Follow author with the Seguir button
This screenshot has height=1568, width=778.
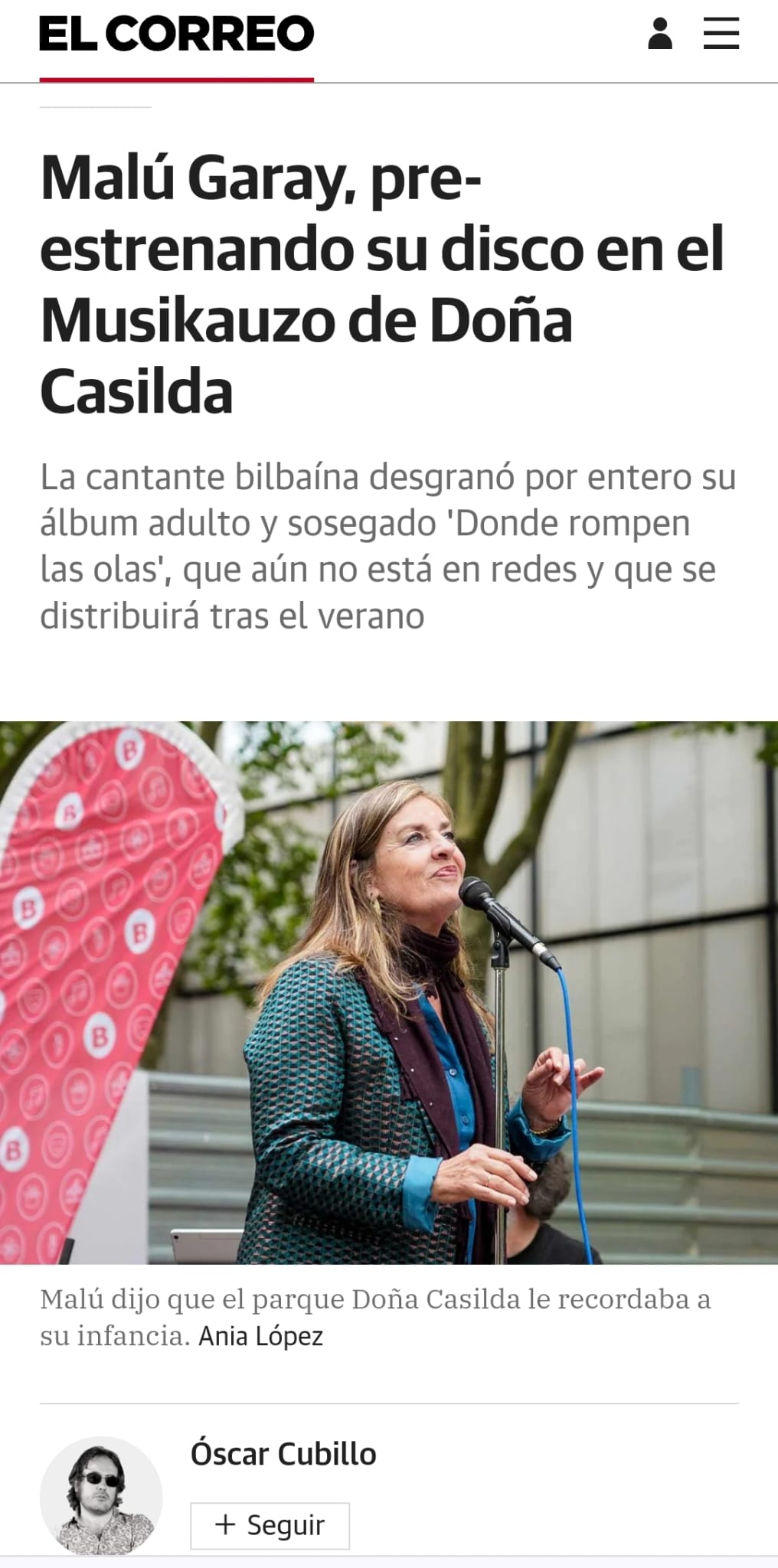[x=270, y=1525]
